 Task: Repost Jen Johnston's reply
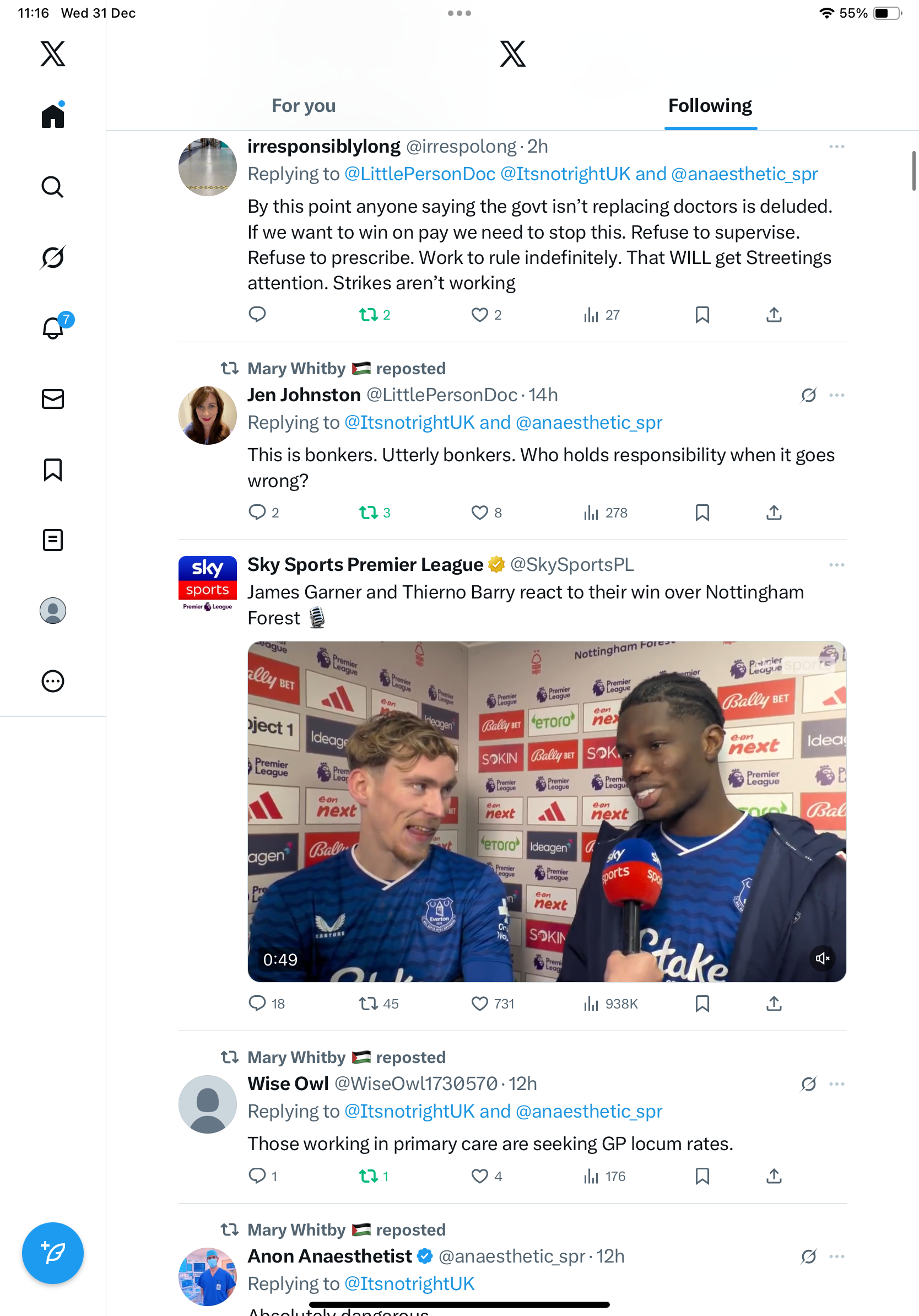point(368,513)
